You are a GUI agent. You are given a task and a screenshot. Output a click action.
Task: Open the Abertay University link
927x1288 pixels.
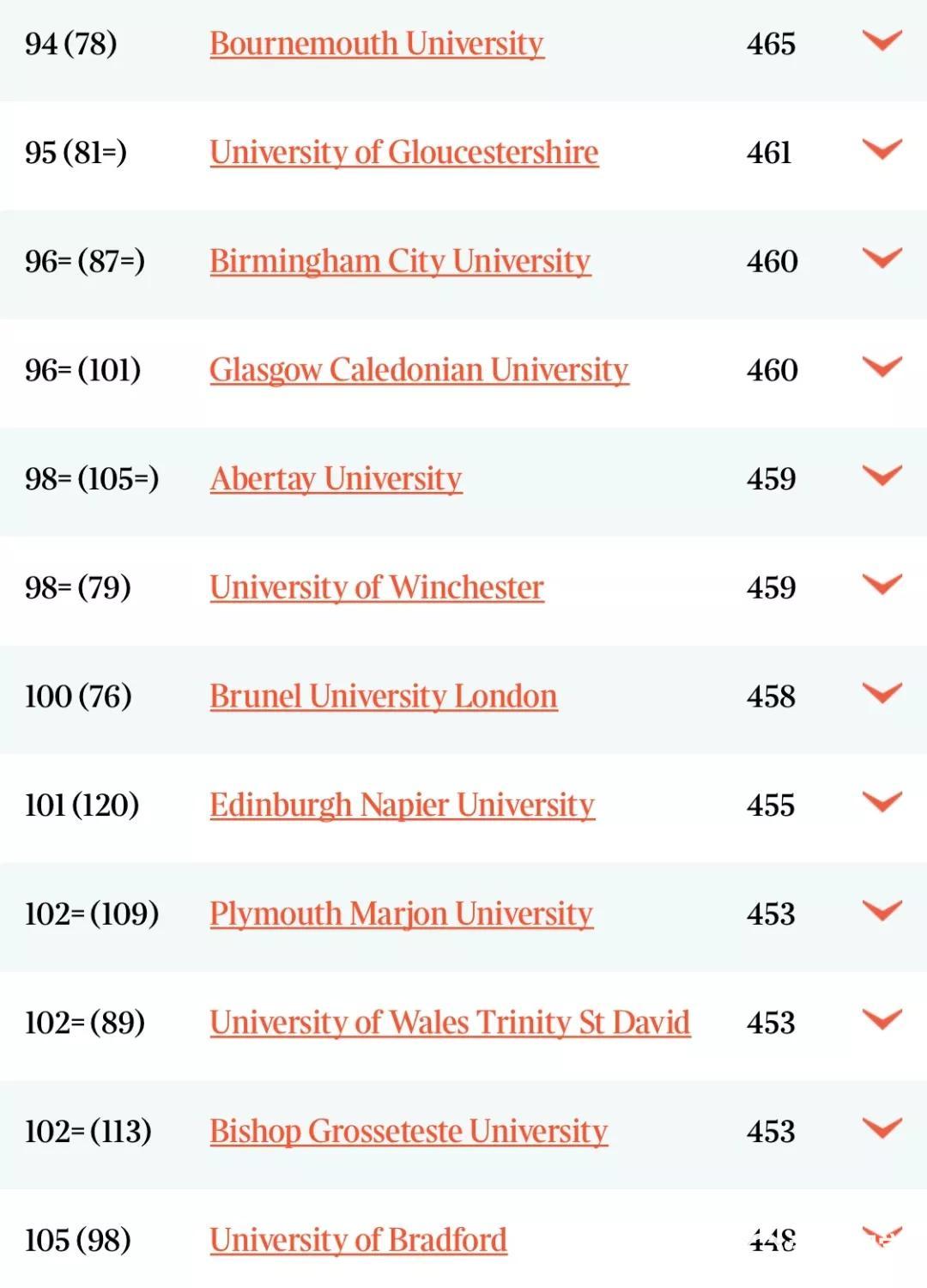click(x=336, y=479)
